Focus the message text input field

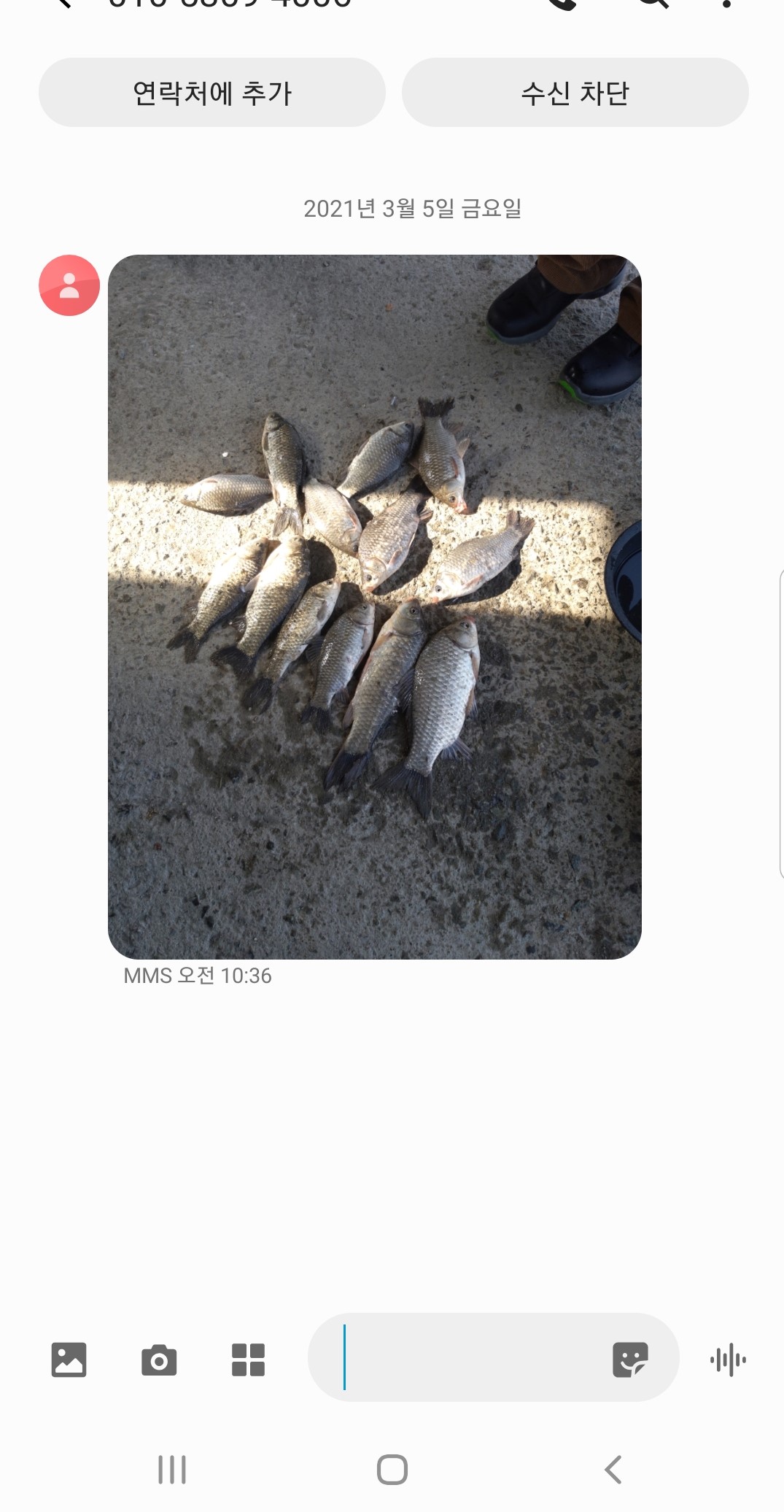[x=467, y=1357]
